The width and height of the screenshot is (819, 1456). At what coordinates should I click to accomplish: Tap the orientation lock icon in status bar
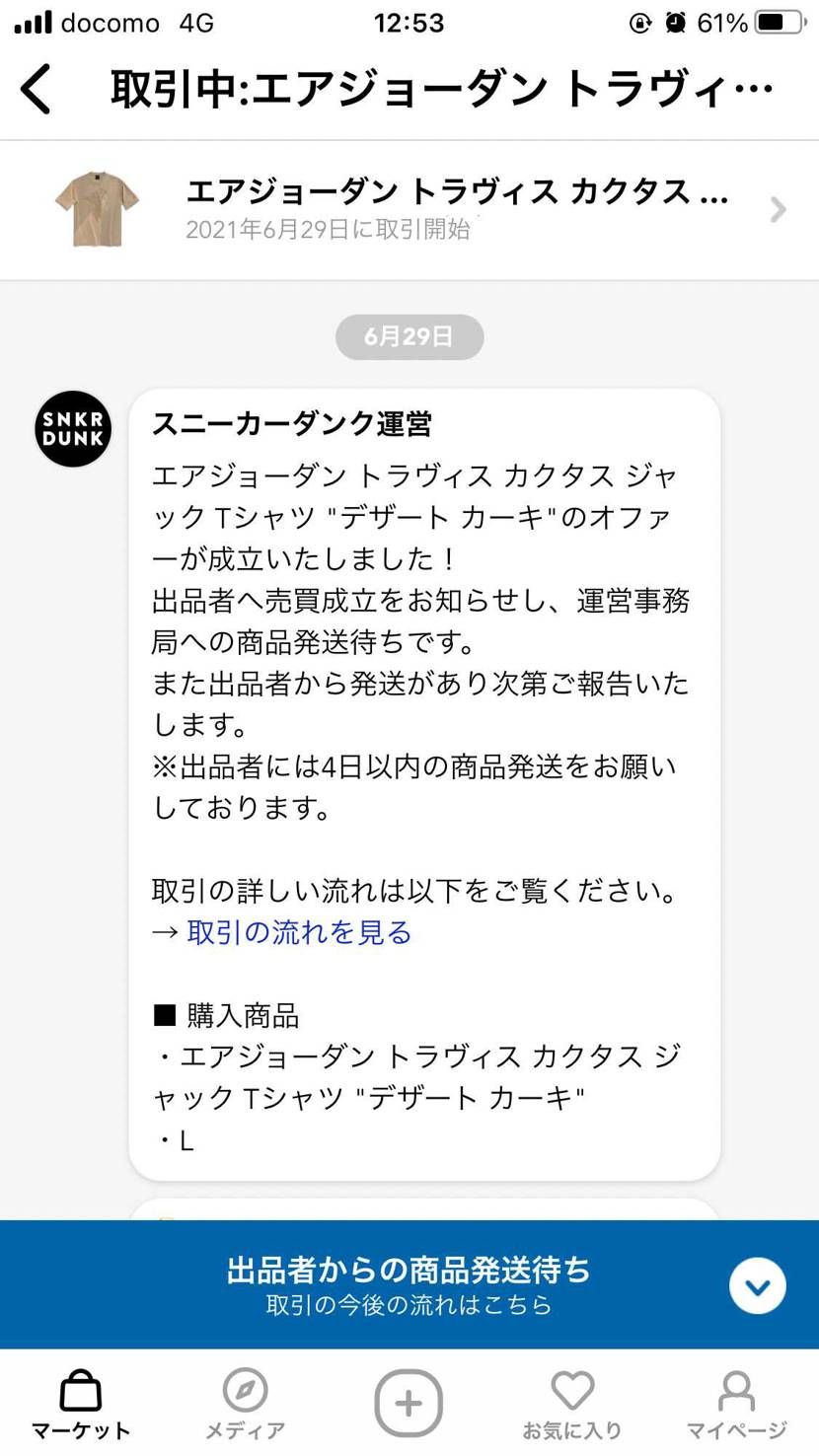(639, 22)
